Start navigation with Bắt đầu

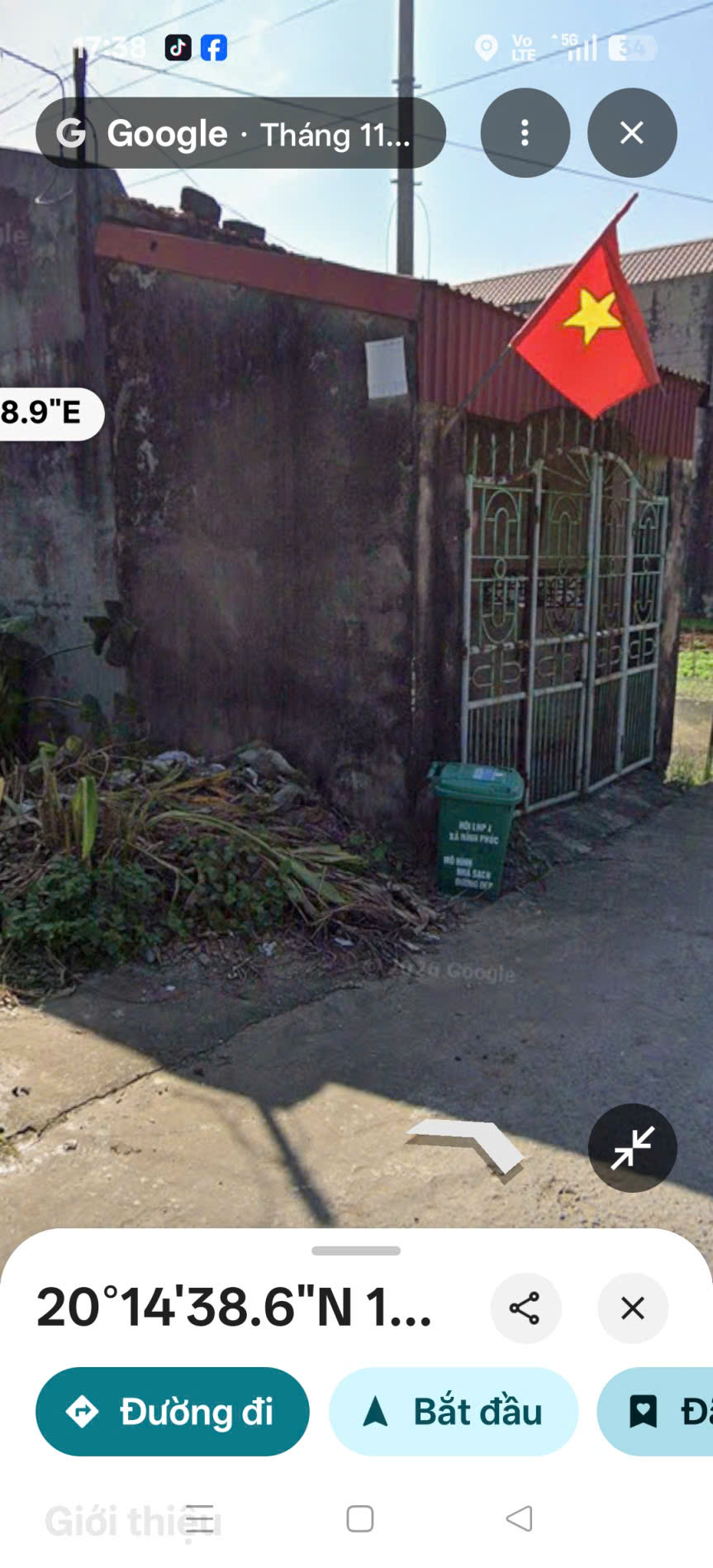pyautogui.click(x=454, y=1412)
